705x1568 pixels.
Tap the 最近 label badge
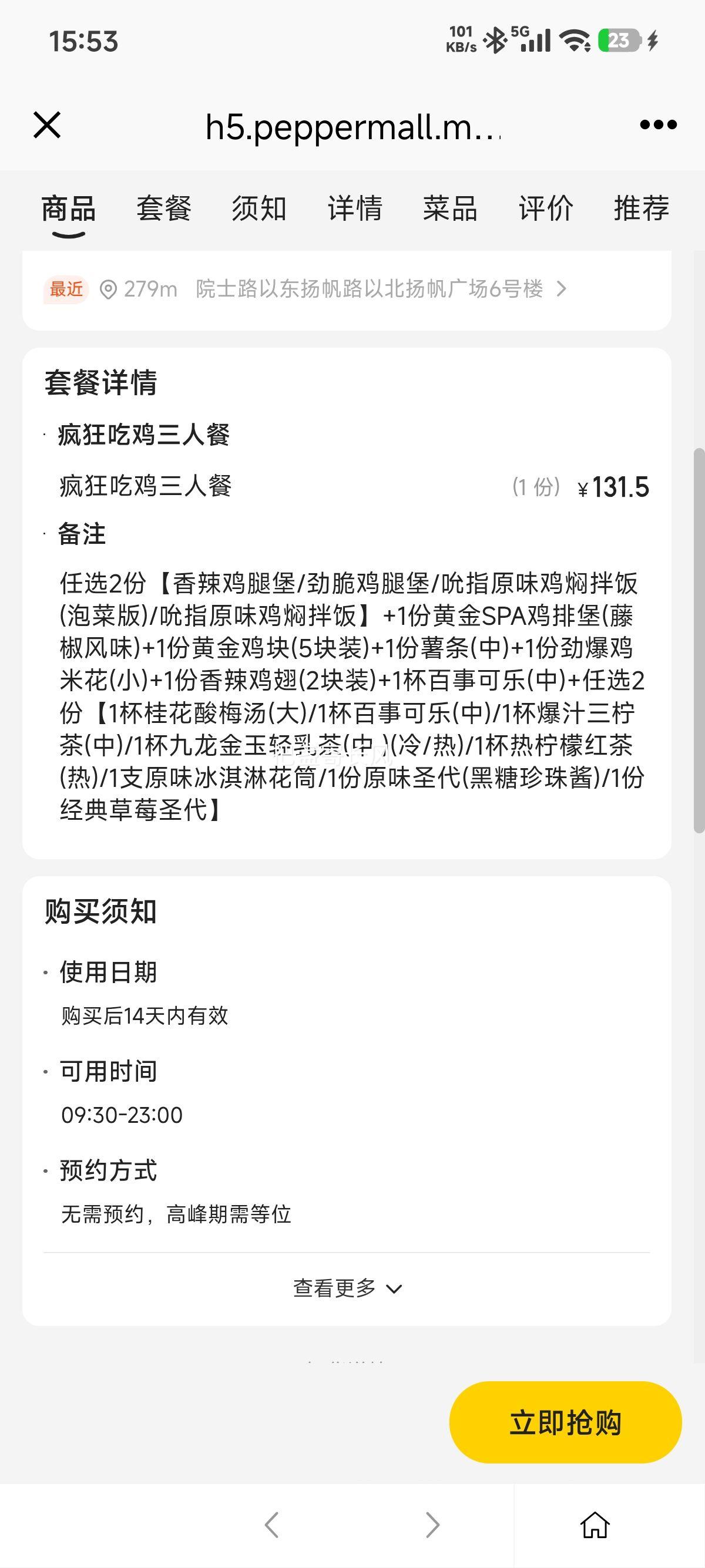65,288
